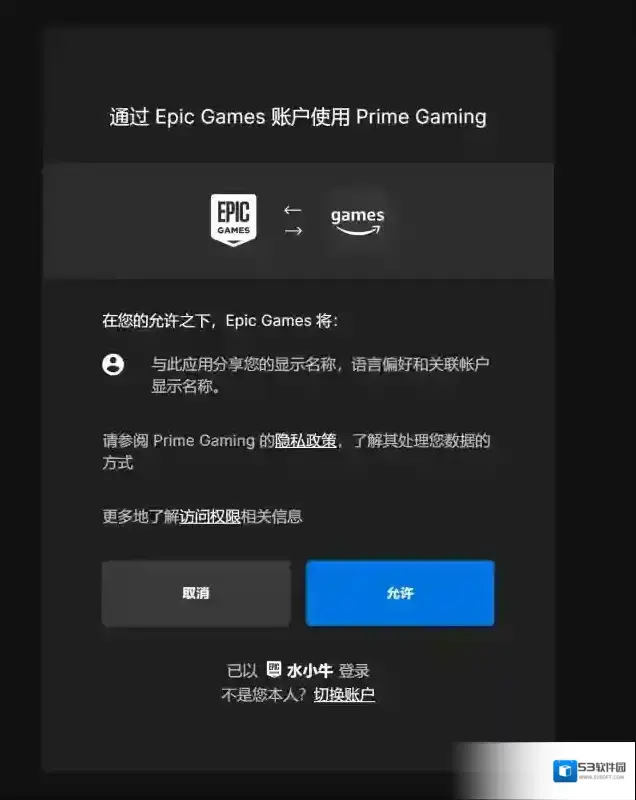Open the 访问权限 access permissions link
The height and width of the screenshot is (800, 636).
[210, 516]
